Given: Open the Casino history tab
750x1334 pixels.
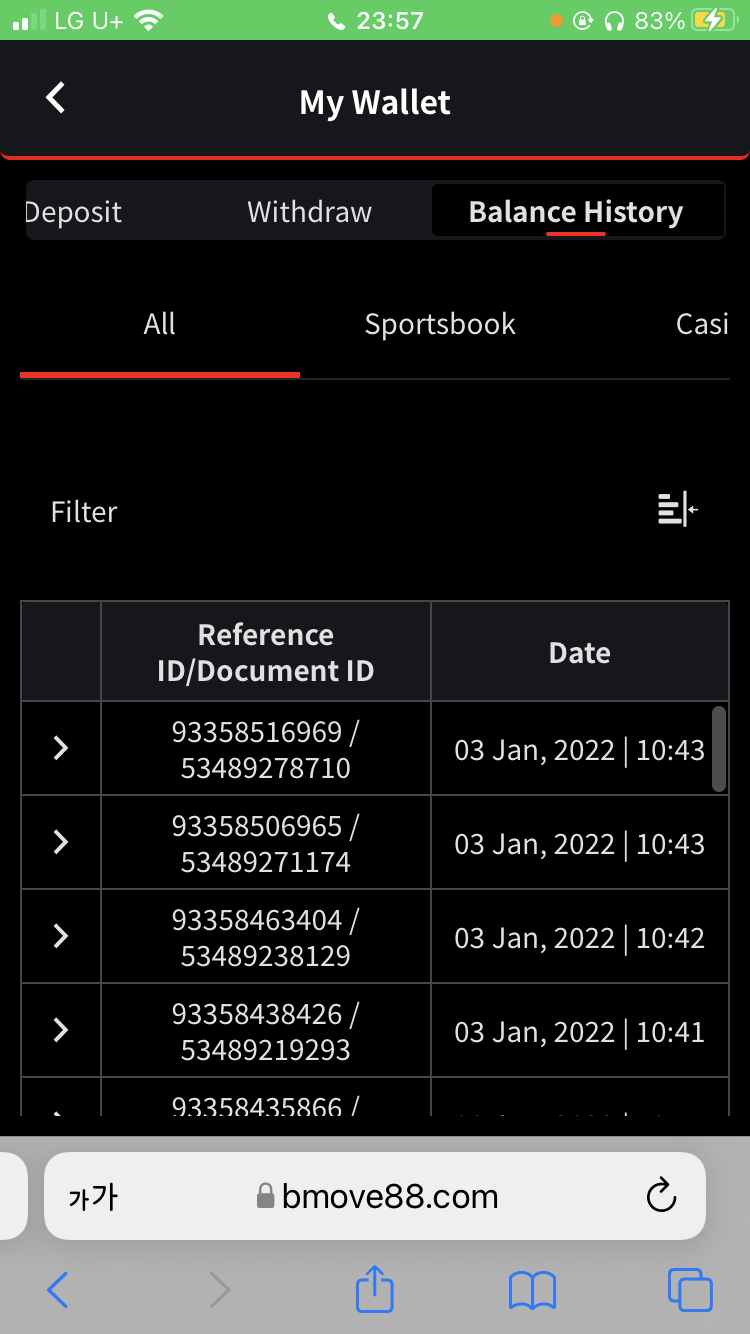Looking at the screenshot, I should coord(702,324).
